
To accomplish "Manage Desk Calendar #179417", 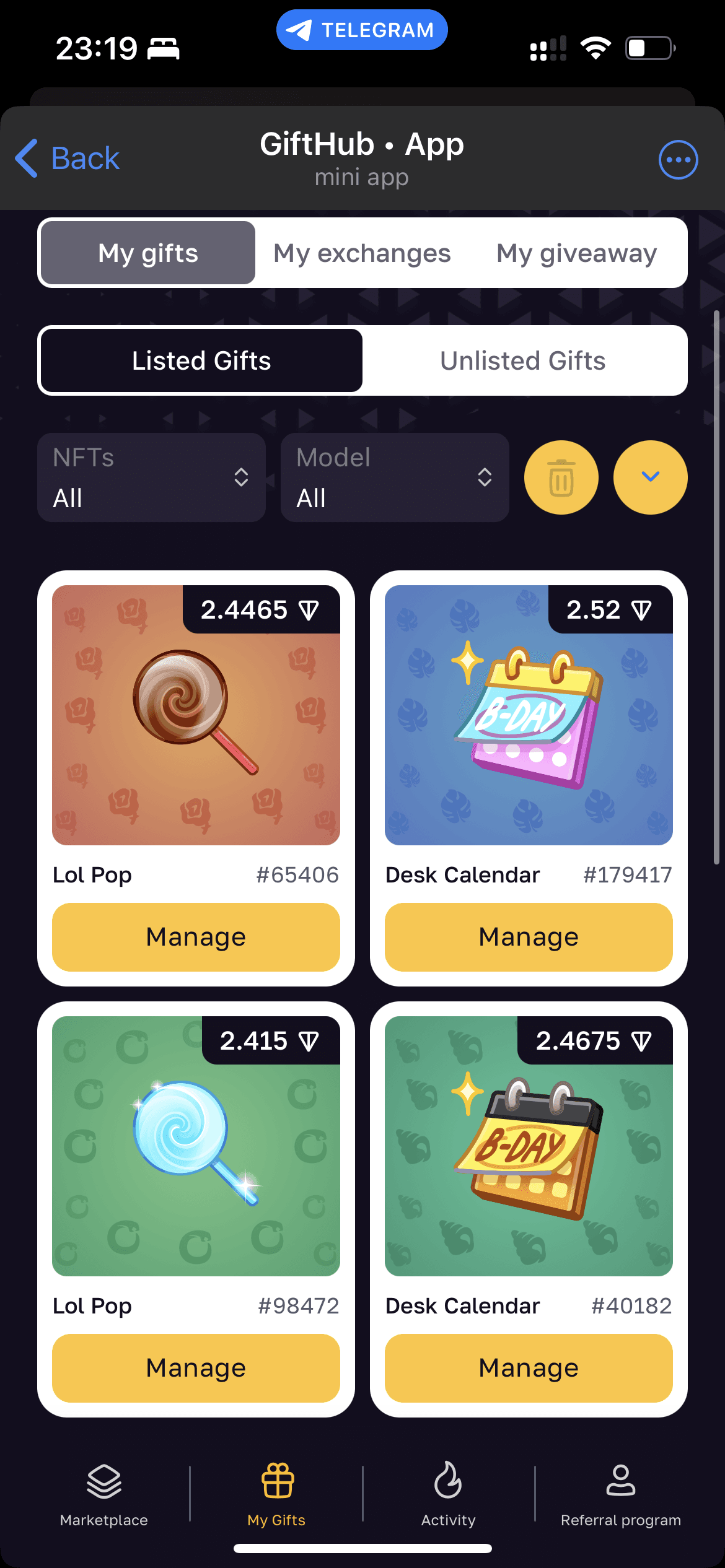I will tap(529, 937).
